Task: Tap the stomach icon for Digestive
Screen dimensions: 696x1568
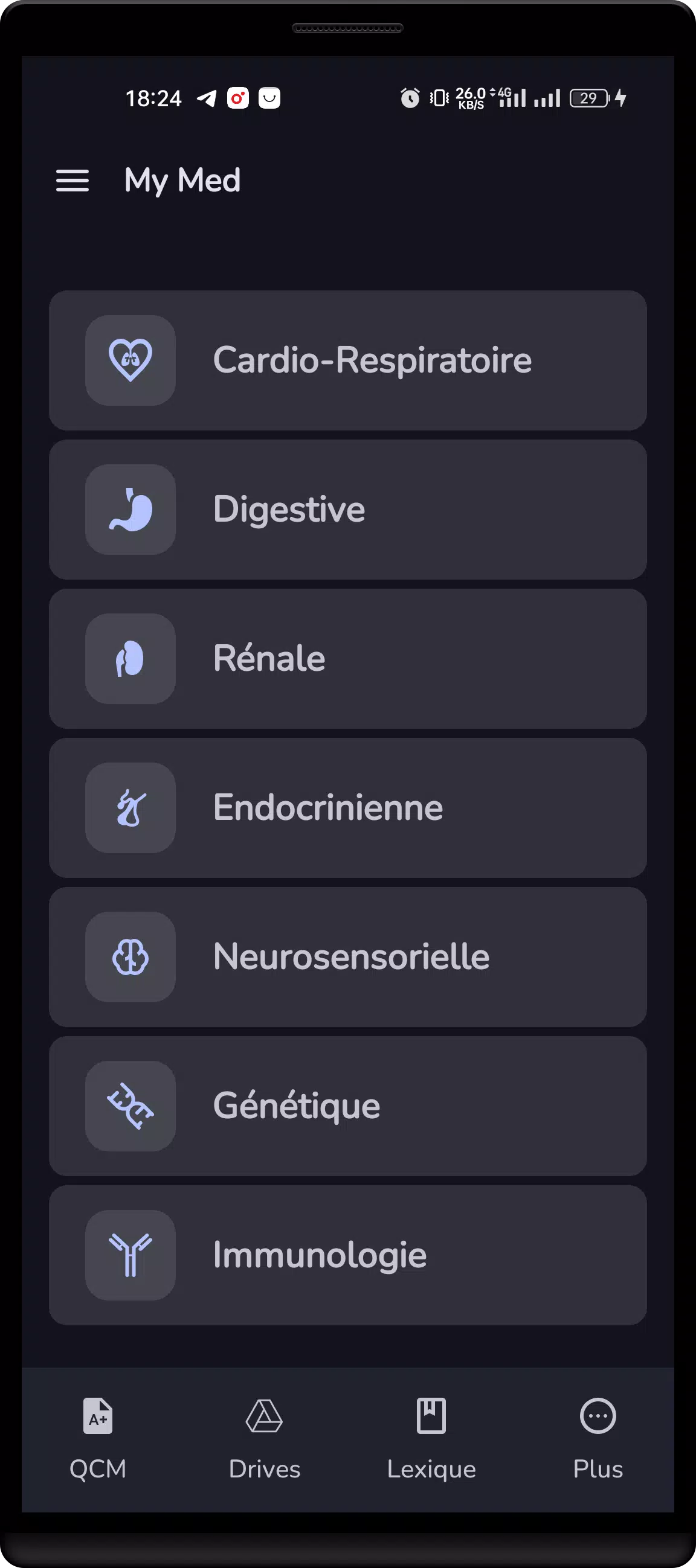Action: pyautogui.click(x=130, y=510)
